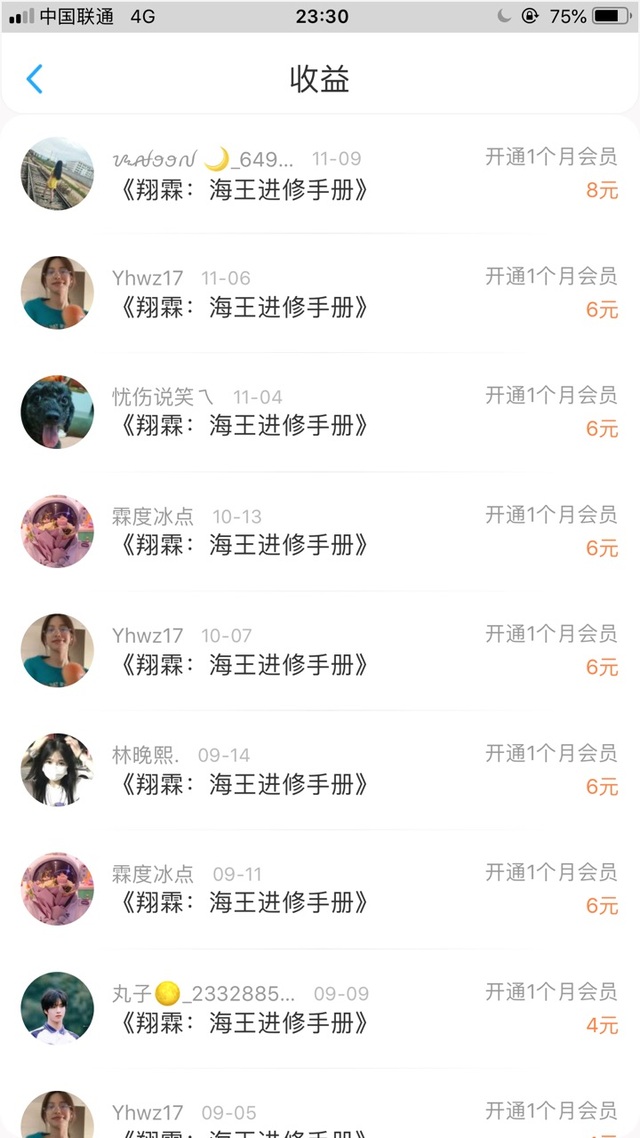
Task: Select Yhwz17's 09-05 earnings record
Action: [320, 1116]
